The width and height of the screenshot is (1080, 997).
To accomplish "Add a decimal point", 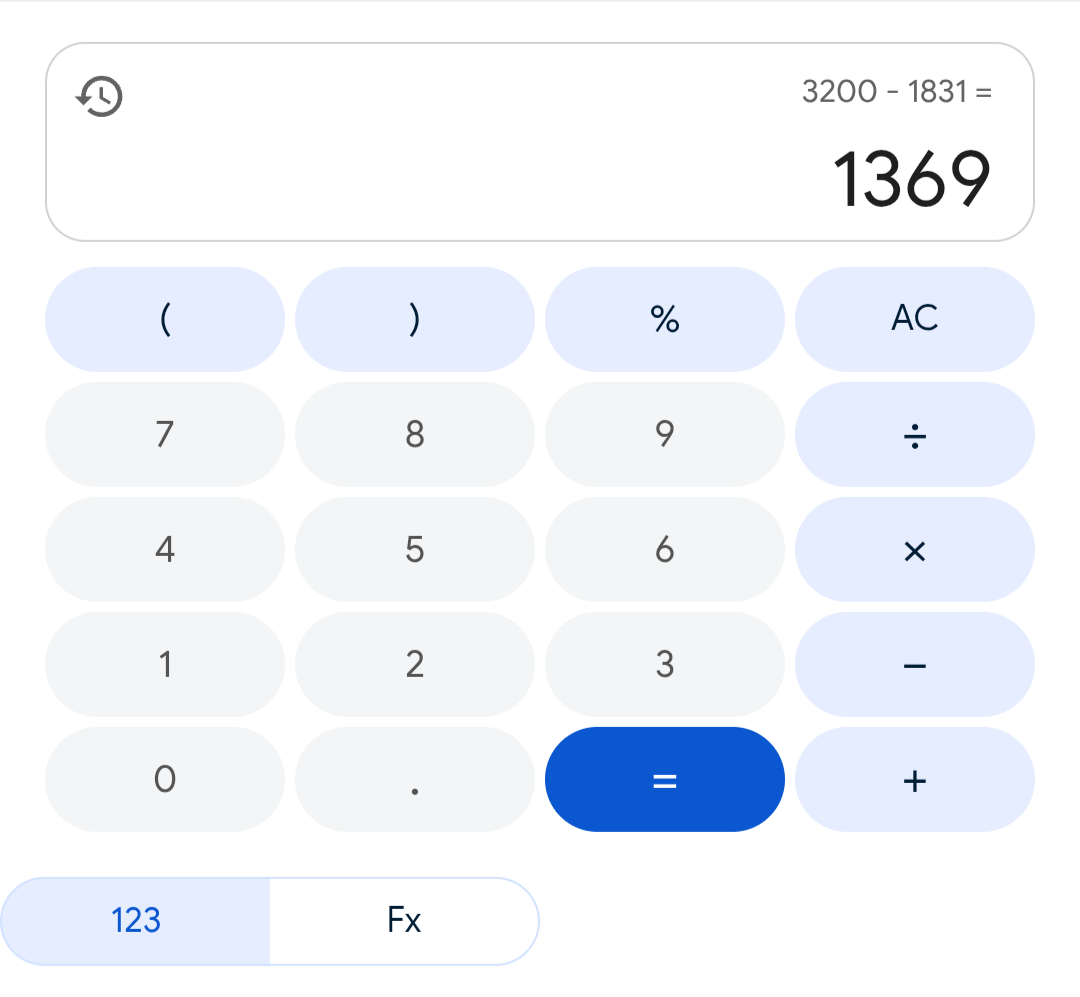I will tap(414, 779).
